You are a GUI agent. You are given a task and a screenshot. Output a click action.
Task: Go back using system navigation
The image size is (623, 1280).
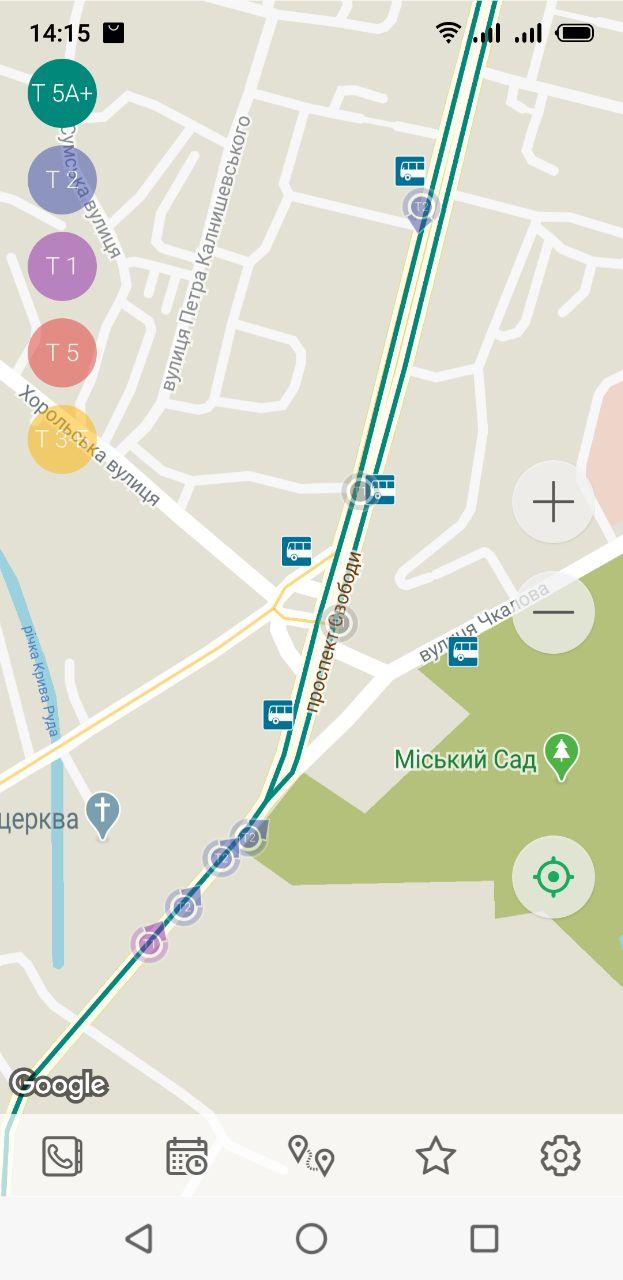(139, 1239)
